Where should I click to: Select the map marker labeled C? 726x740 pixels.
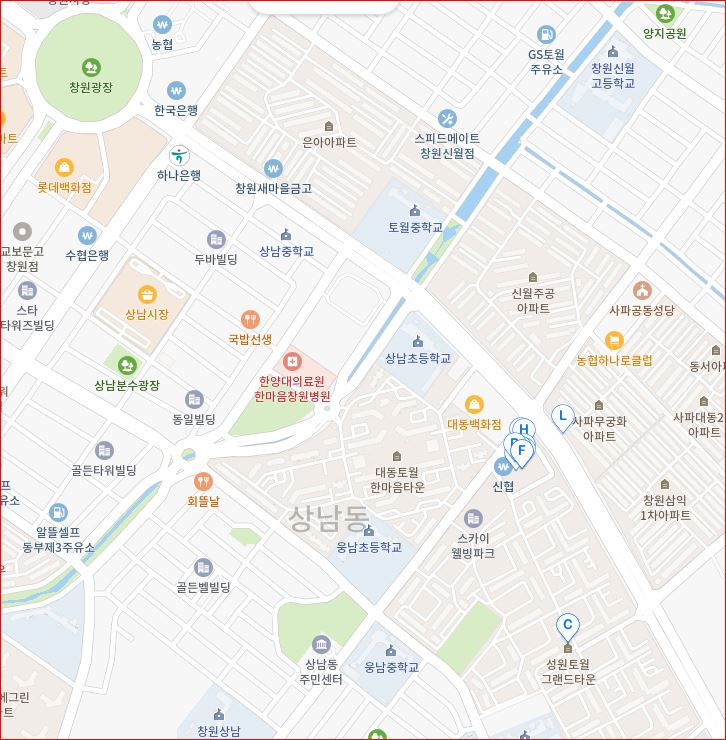point(568,627)
